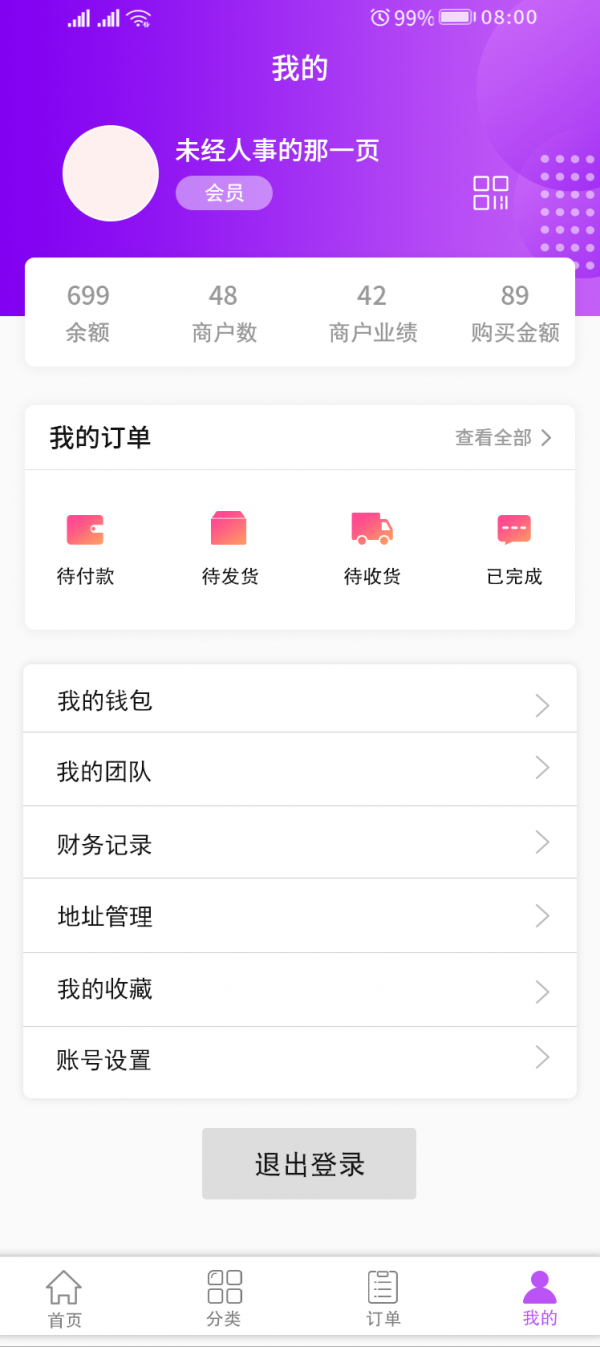Screen dimensions: 600x1347
Task: Tap the 退出登录 logout button
Action: pos(309,1164)
